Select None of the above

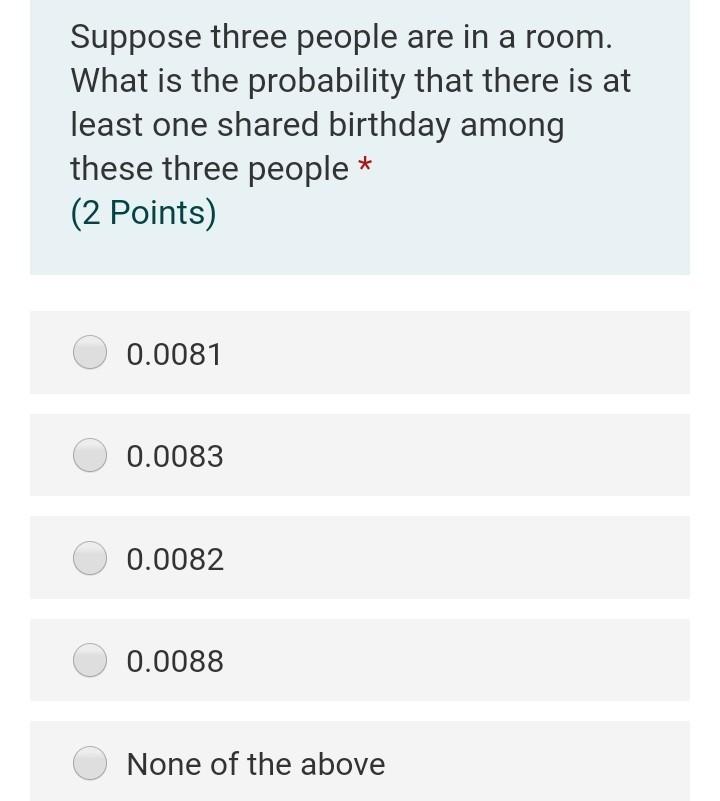click(91, 763)
